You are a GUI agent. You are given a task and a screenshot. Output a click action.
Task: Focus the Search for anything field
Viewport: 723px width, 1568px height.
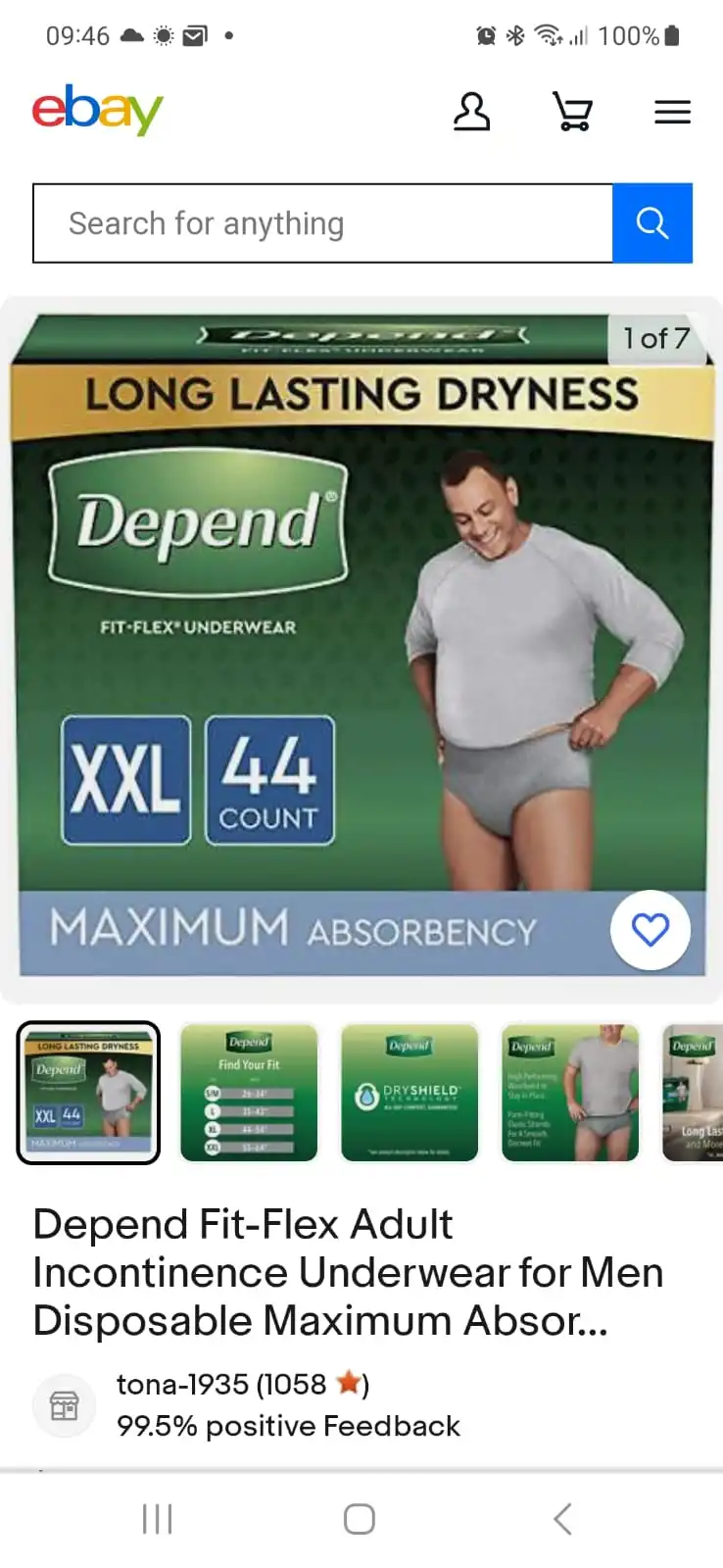[322, 223]
